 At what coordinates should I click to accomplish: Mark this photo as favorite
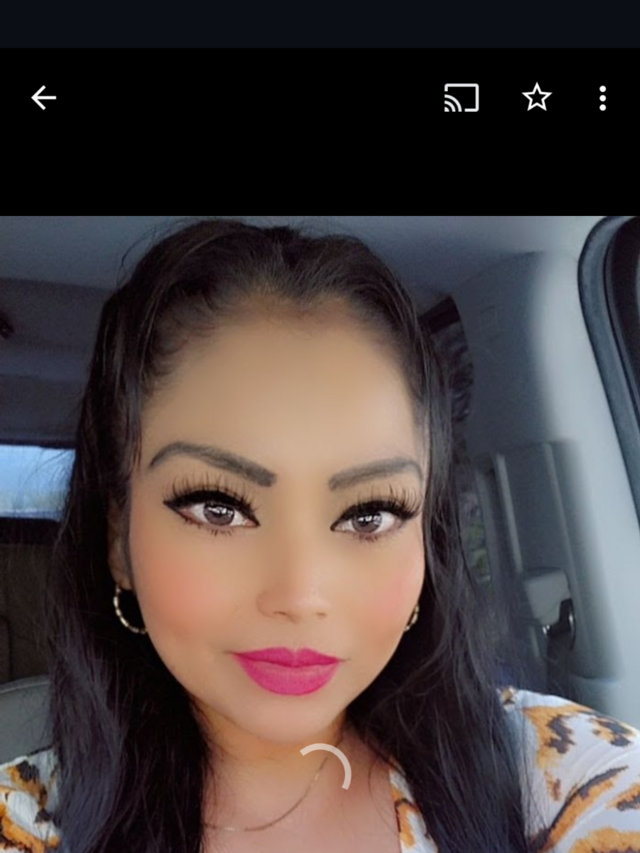point(537,97)
